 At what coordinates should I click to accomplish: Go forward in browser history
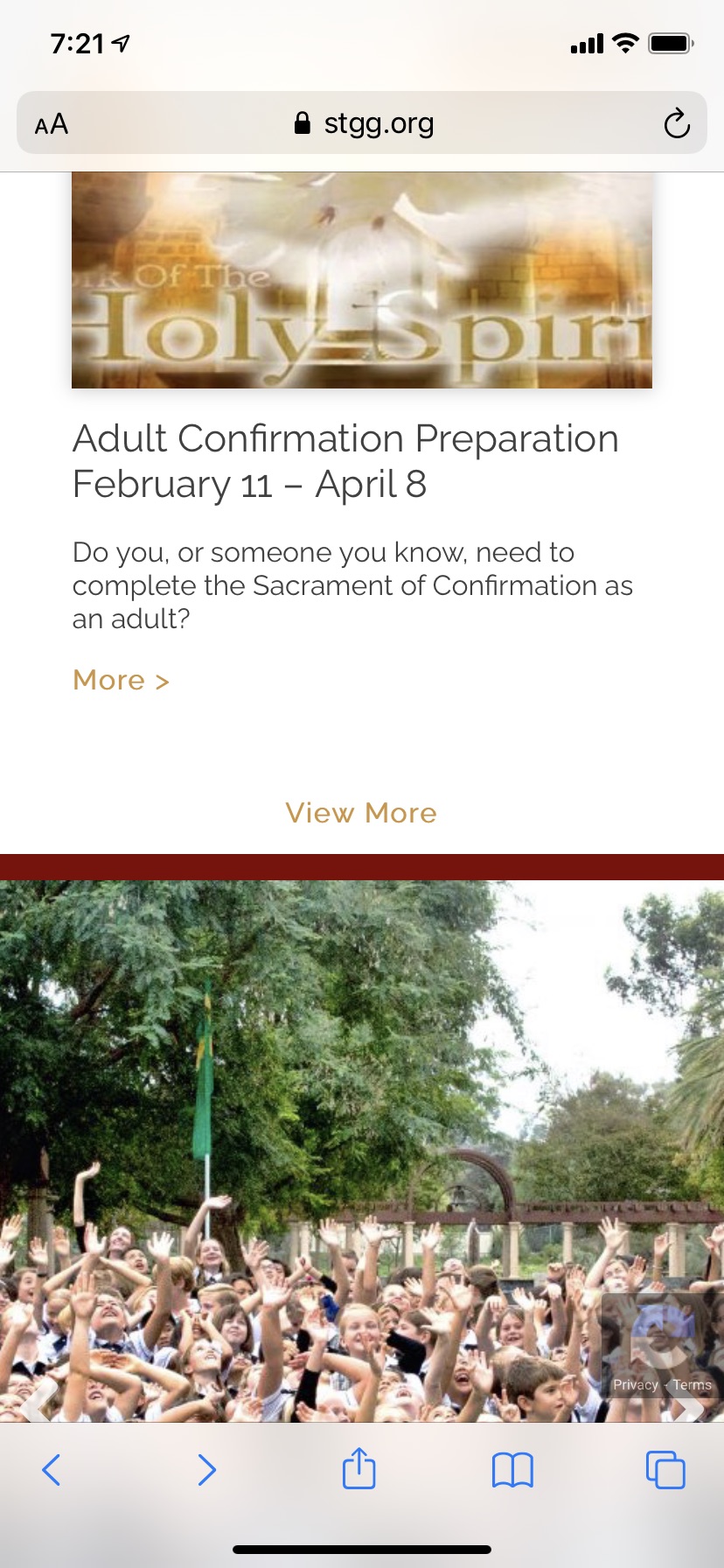tap(206, 1469)
